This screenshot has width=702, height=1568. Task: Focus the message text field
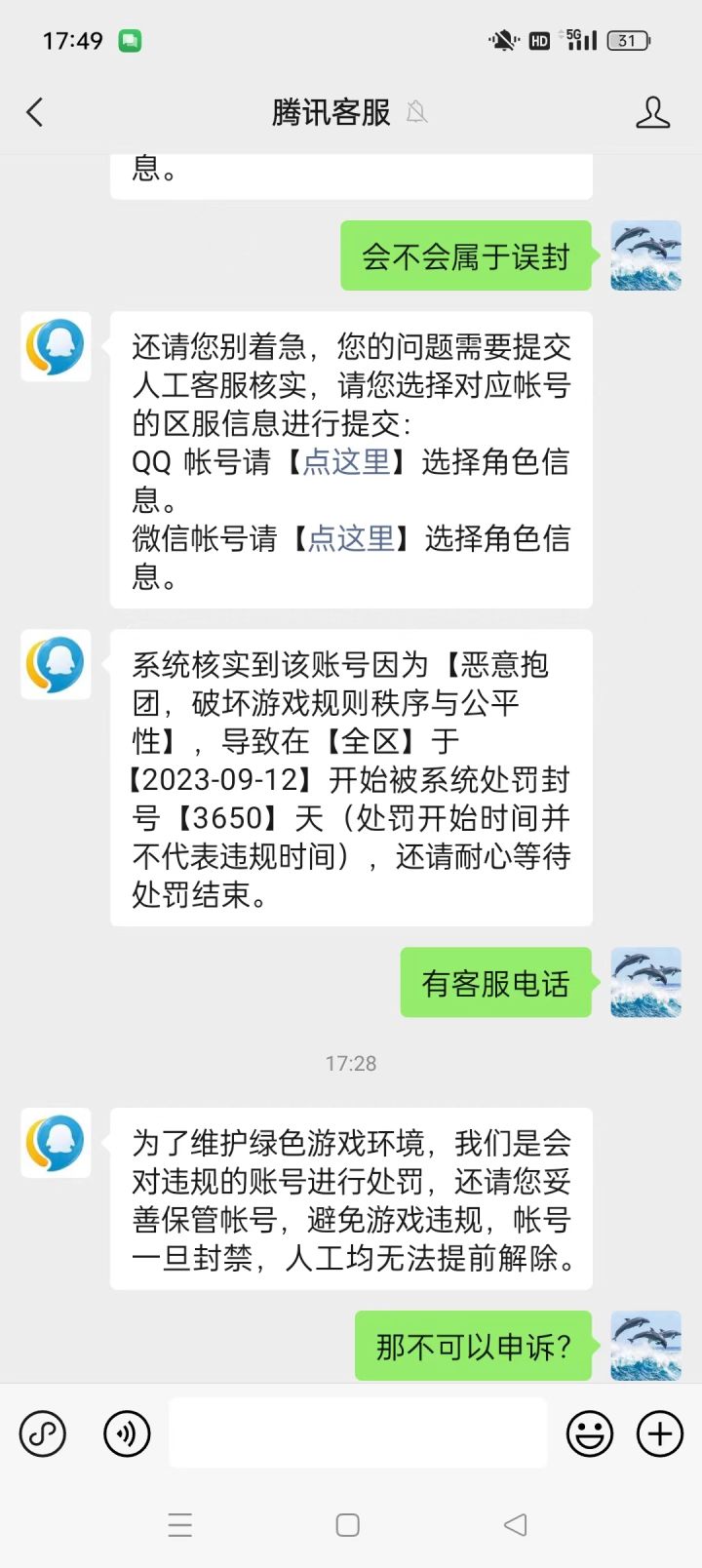click(358, 1433)
